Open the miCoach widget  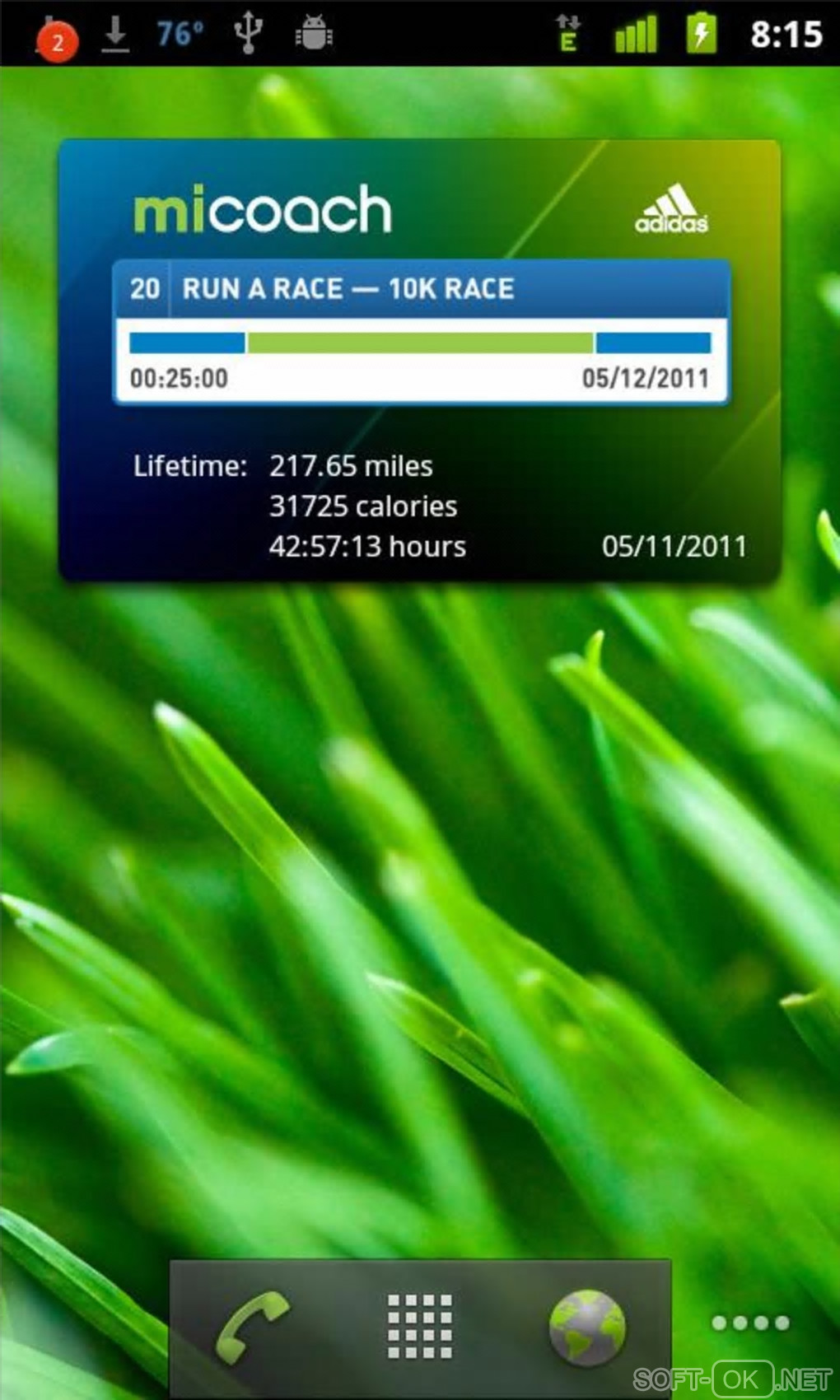click(x=262, y=209)
